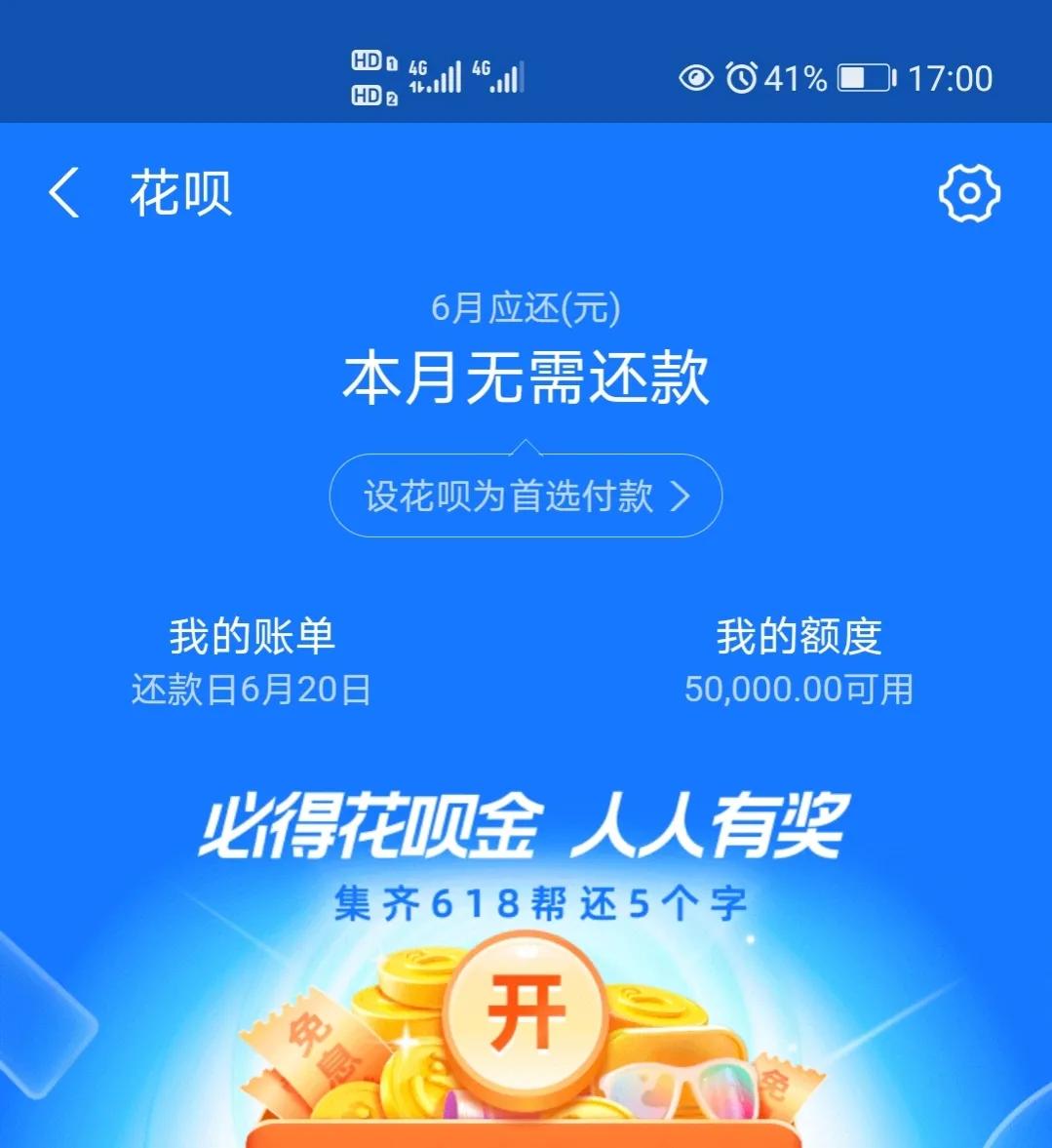Open 花呗 settings via gear icon
The width and height of the screenshot is (1052, 1148).
[x=970, y=193]
